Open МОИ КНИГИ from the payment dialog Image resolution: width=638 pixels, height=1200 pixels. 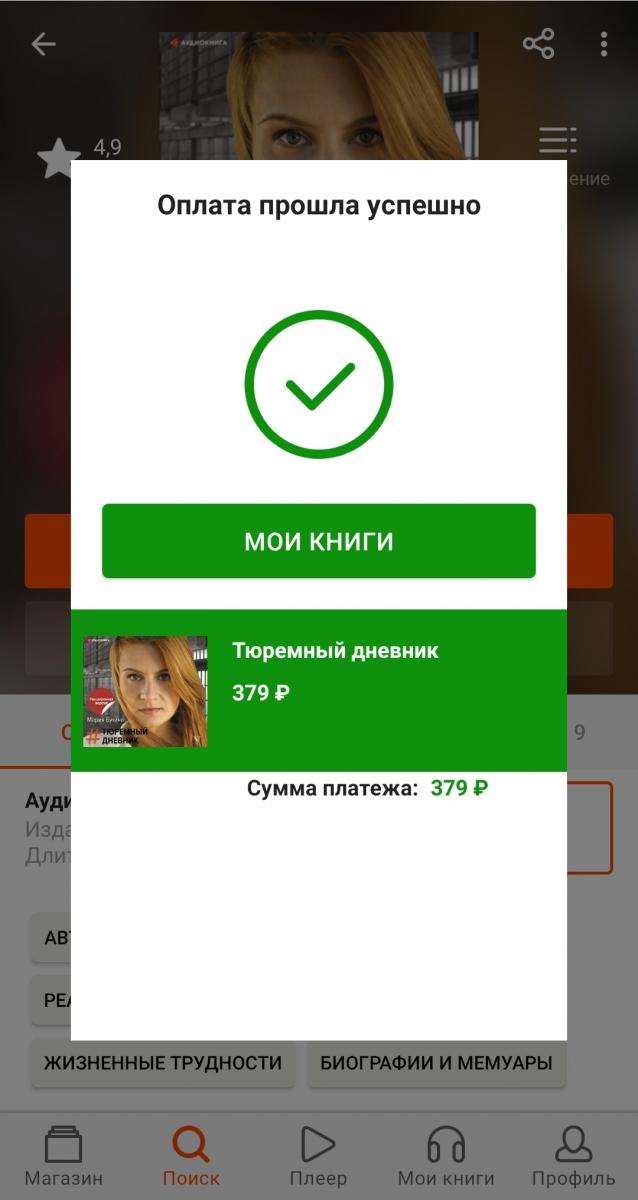click(319, 541)
